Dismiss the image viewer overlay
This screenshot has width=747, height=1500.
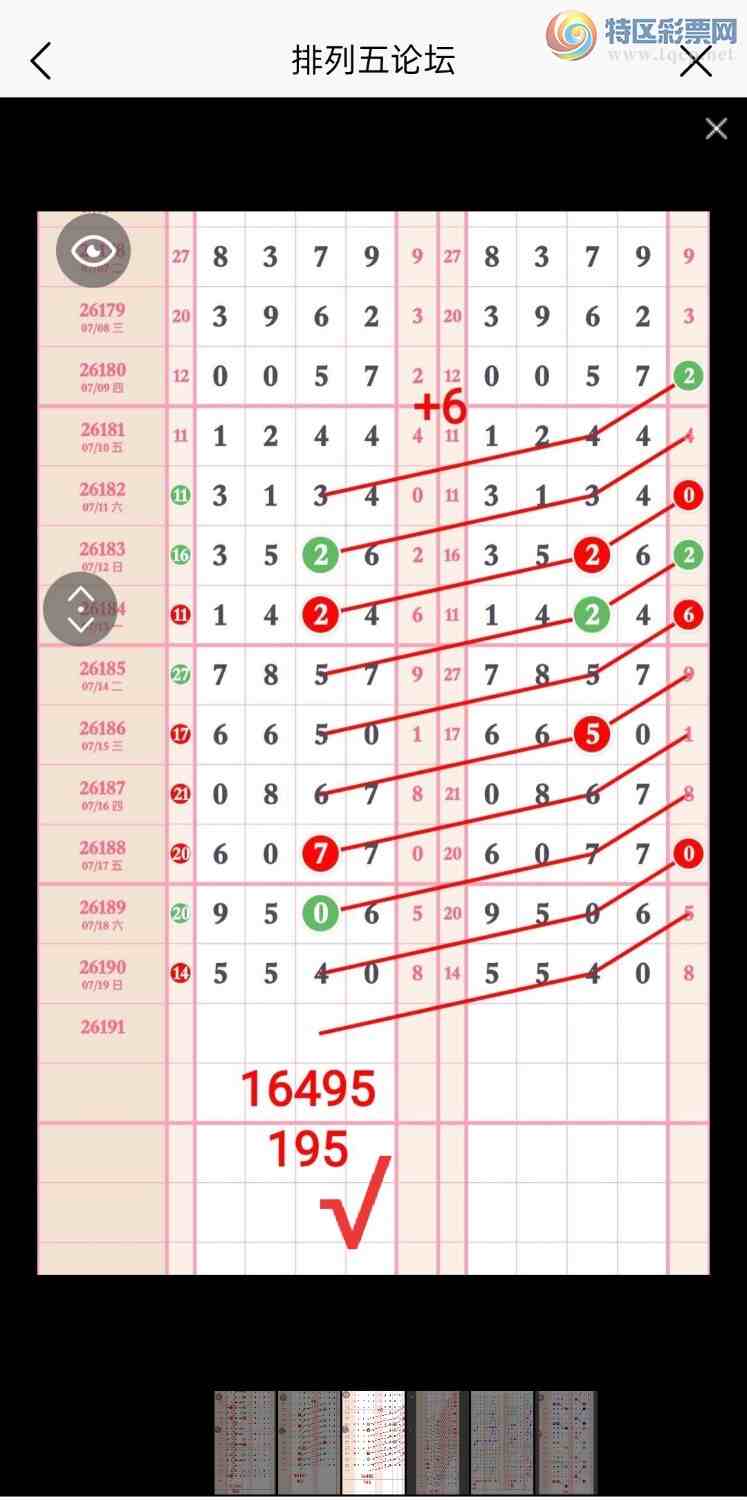click(x=716, y=128)
